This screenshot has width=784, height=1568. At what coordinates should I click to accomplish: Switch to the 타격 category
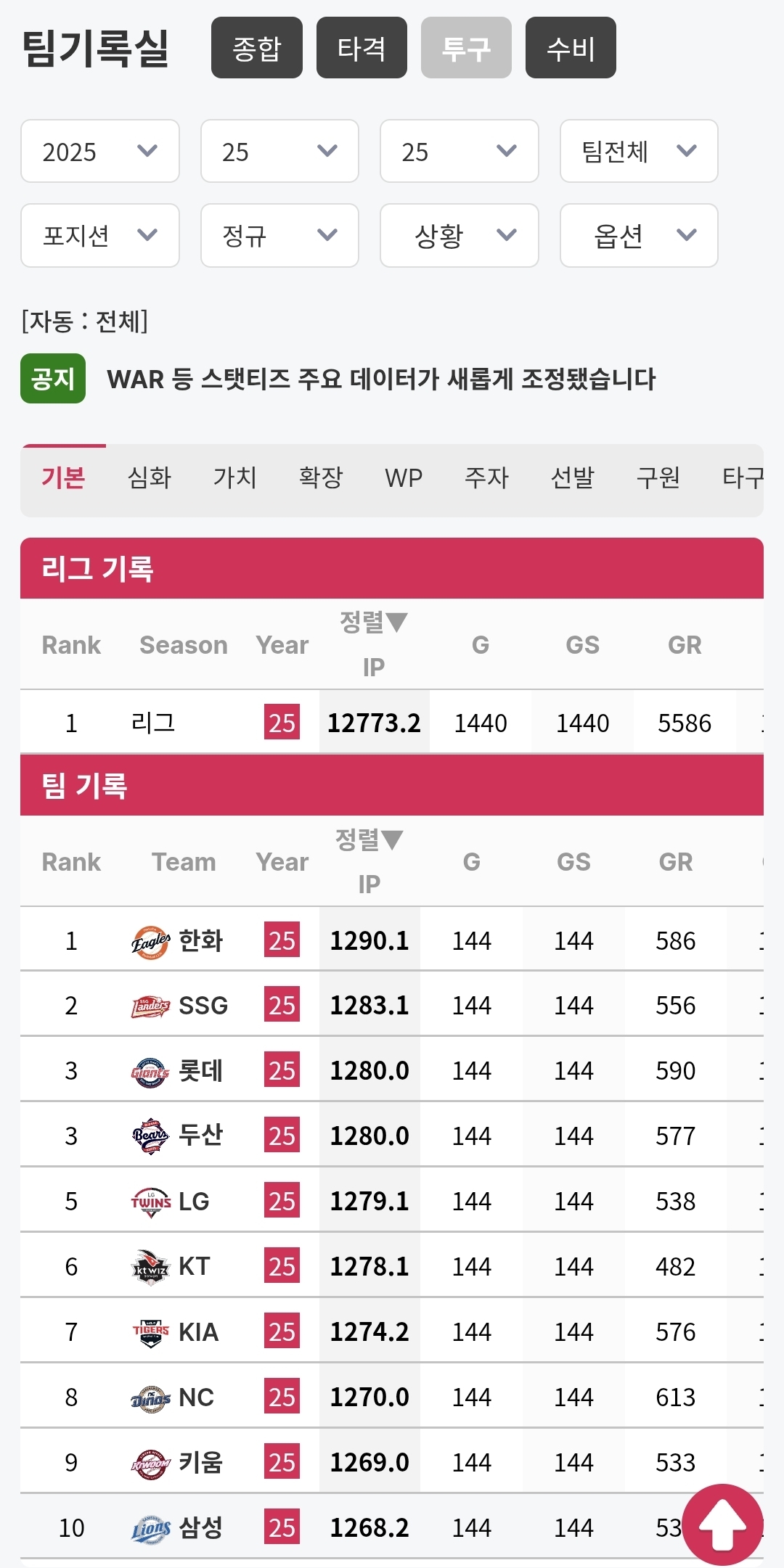coord(362,48)
